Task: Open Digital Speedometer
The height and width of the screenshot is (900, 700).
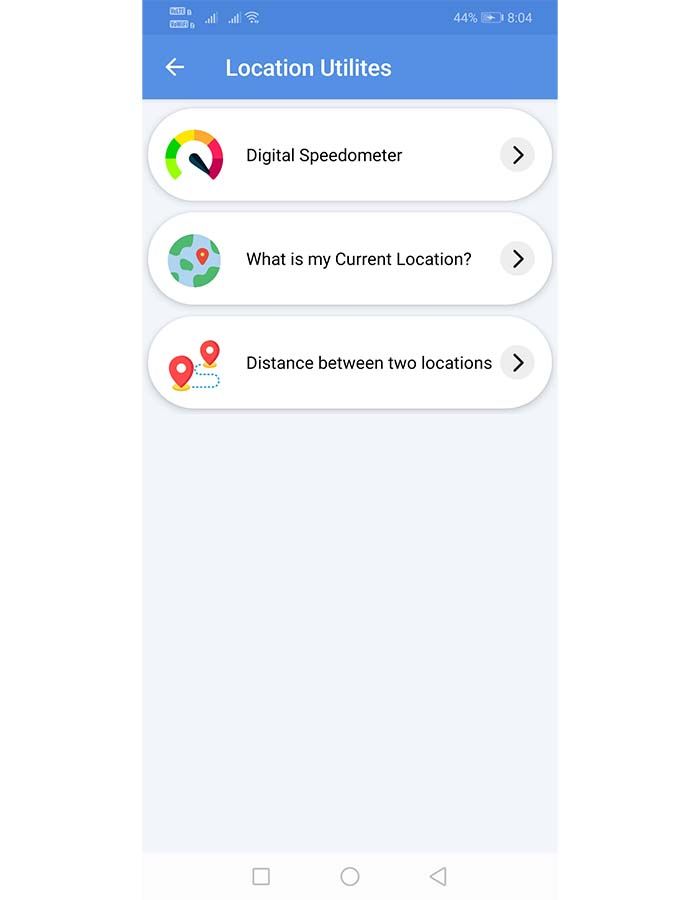Action: click(x=350, y=155)
